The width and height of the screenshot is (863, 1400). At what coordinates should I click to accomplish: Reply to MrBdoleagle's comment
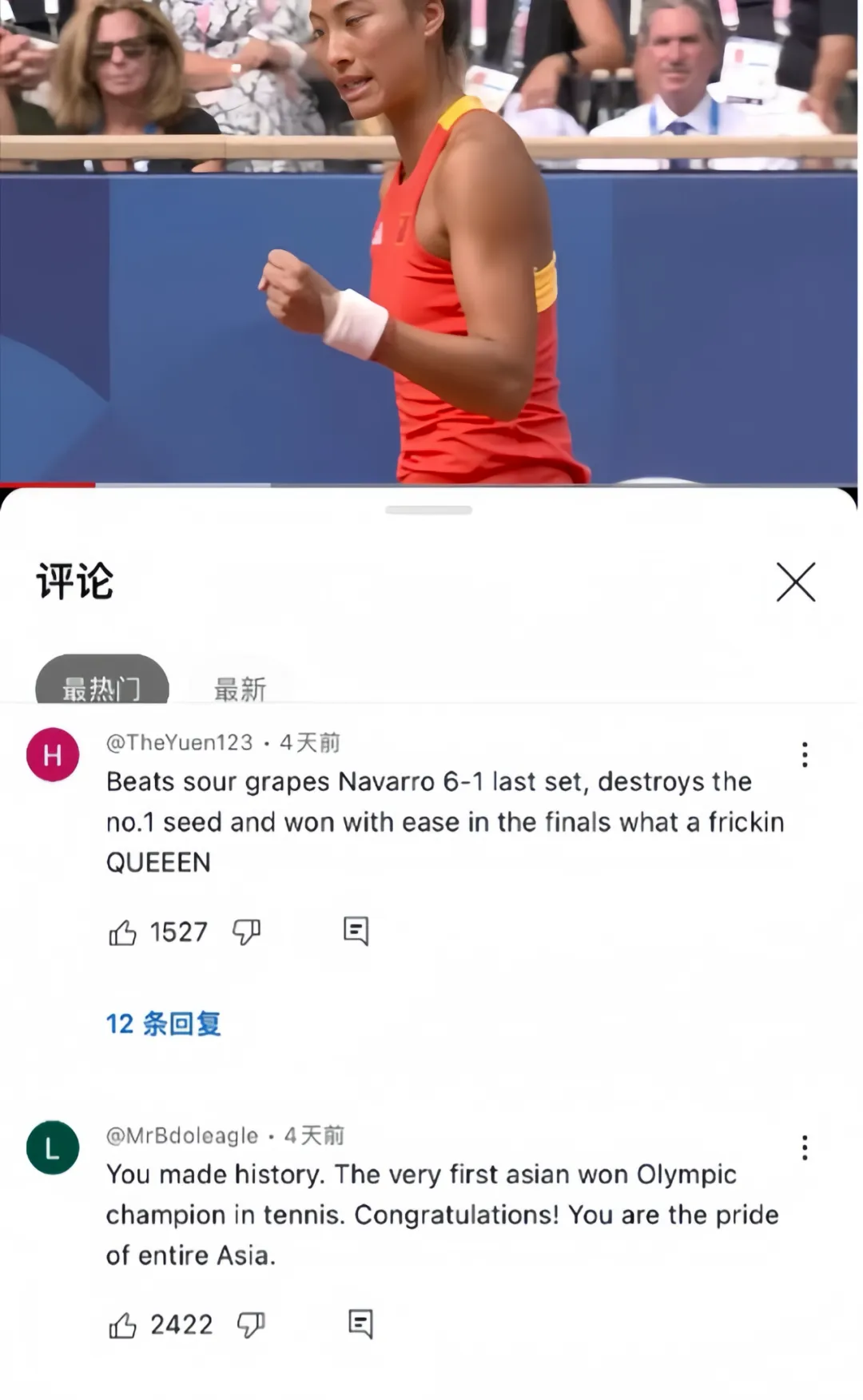360,1325
